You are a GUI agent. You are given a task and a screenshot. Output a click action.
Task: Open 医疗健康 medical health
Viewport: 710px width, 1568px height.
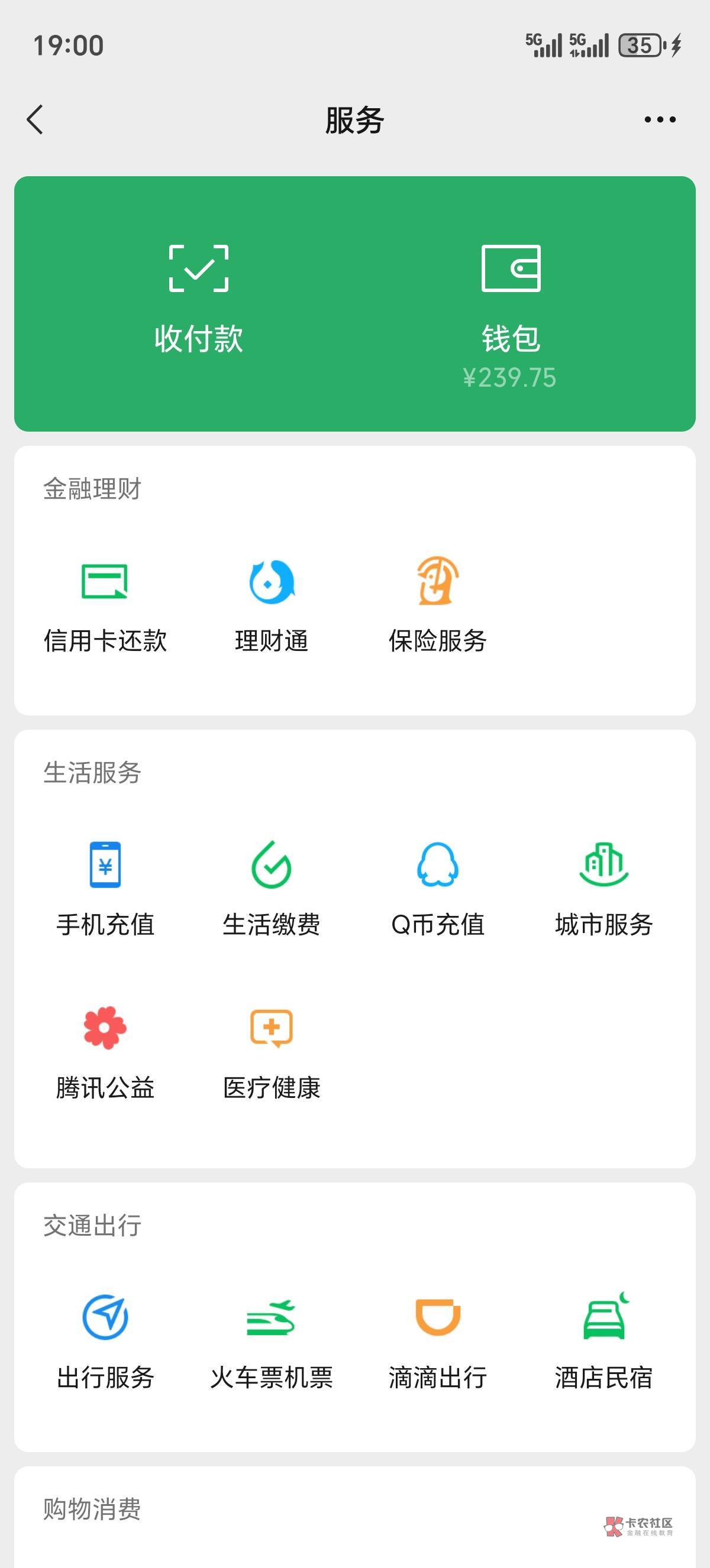click(272, 1052)
